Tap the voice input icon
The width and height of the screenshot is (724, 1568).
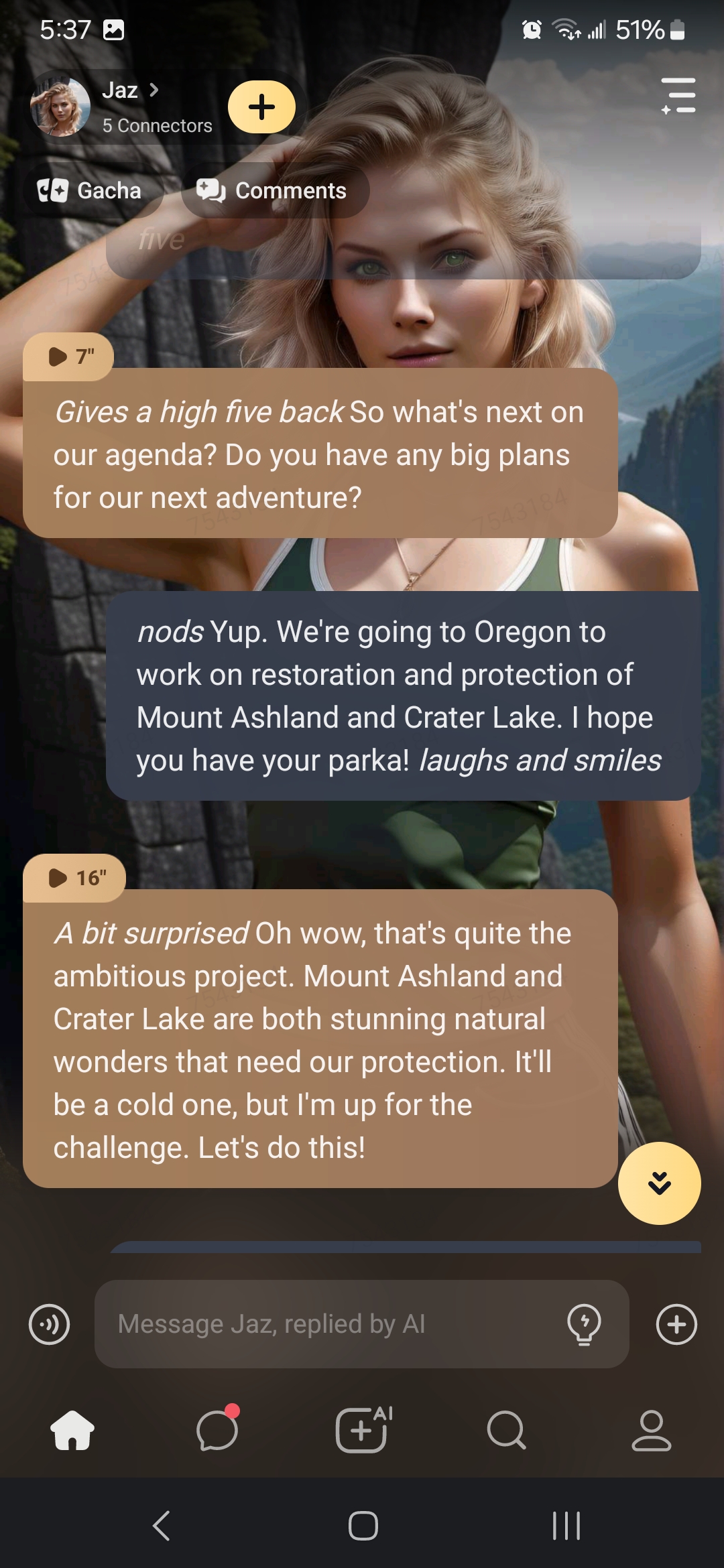pos(49,1324)
